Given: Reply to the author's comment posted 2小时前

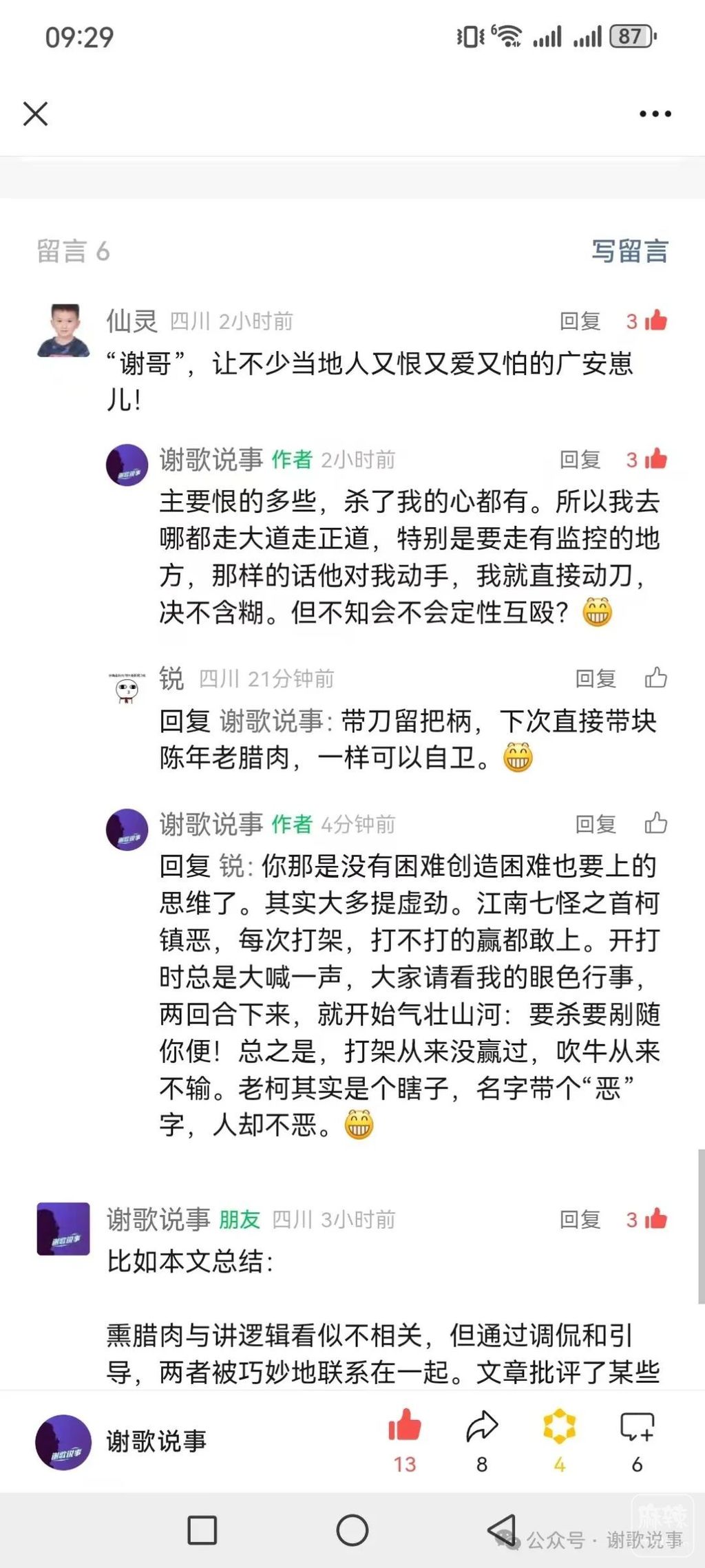Looking at the screenshot, I should pyautogui.click(x=580, y=459).
